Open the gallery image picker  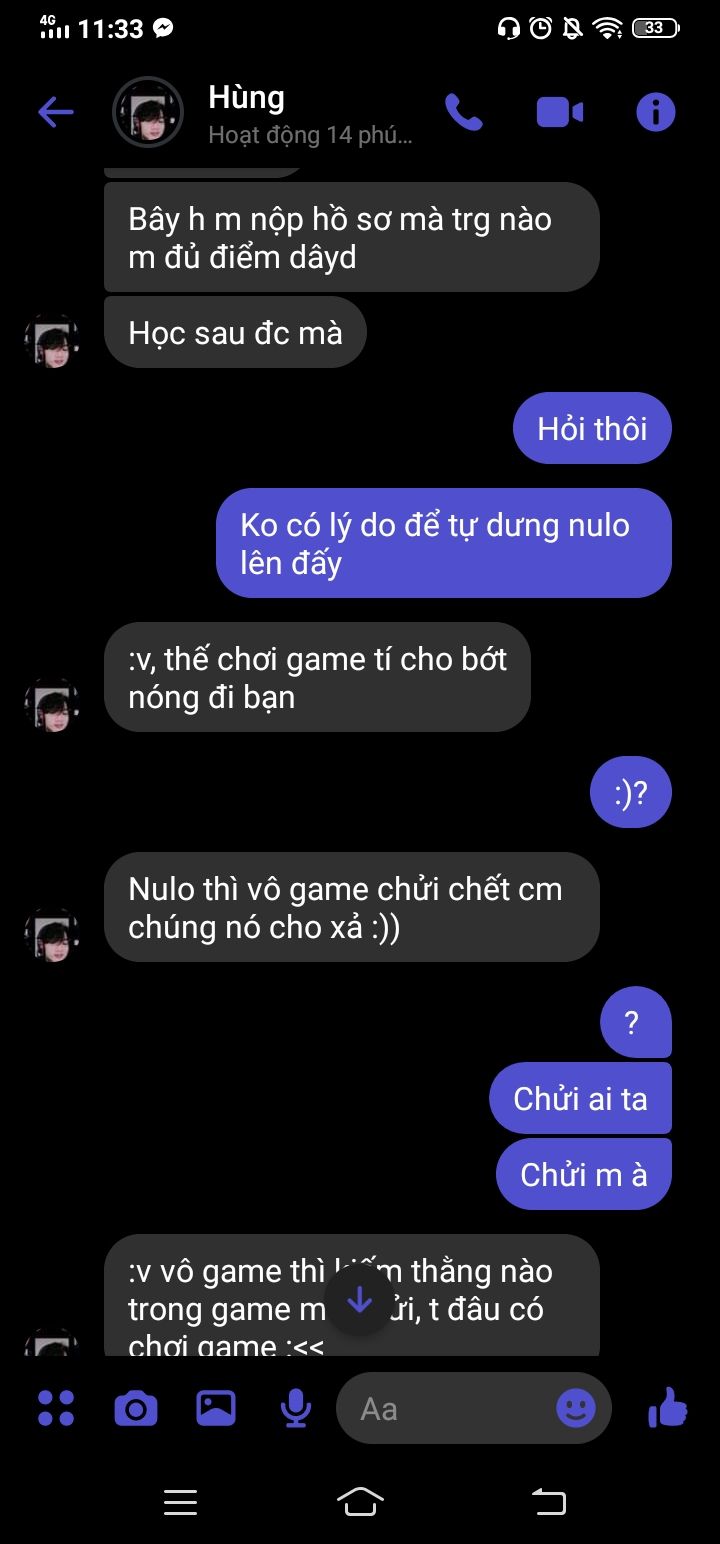coord(216,1408)
